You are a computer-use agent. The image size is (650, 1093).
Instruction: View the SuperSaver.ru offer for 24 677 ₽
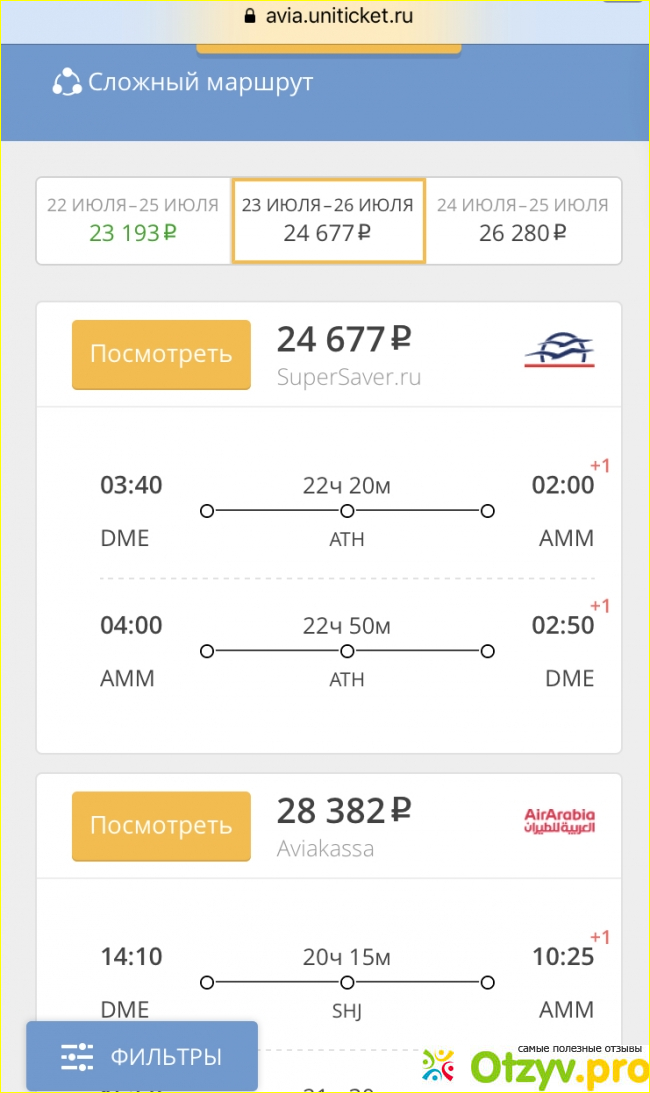pyautogui.click(x=161, y=354)
